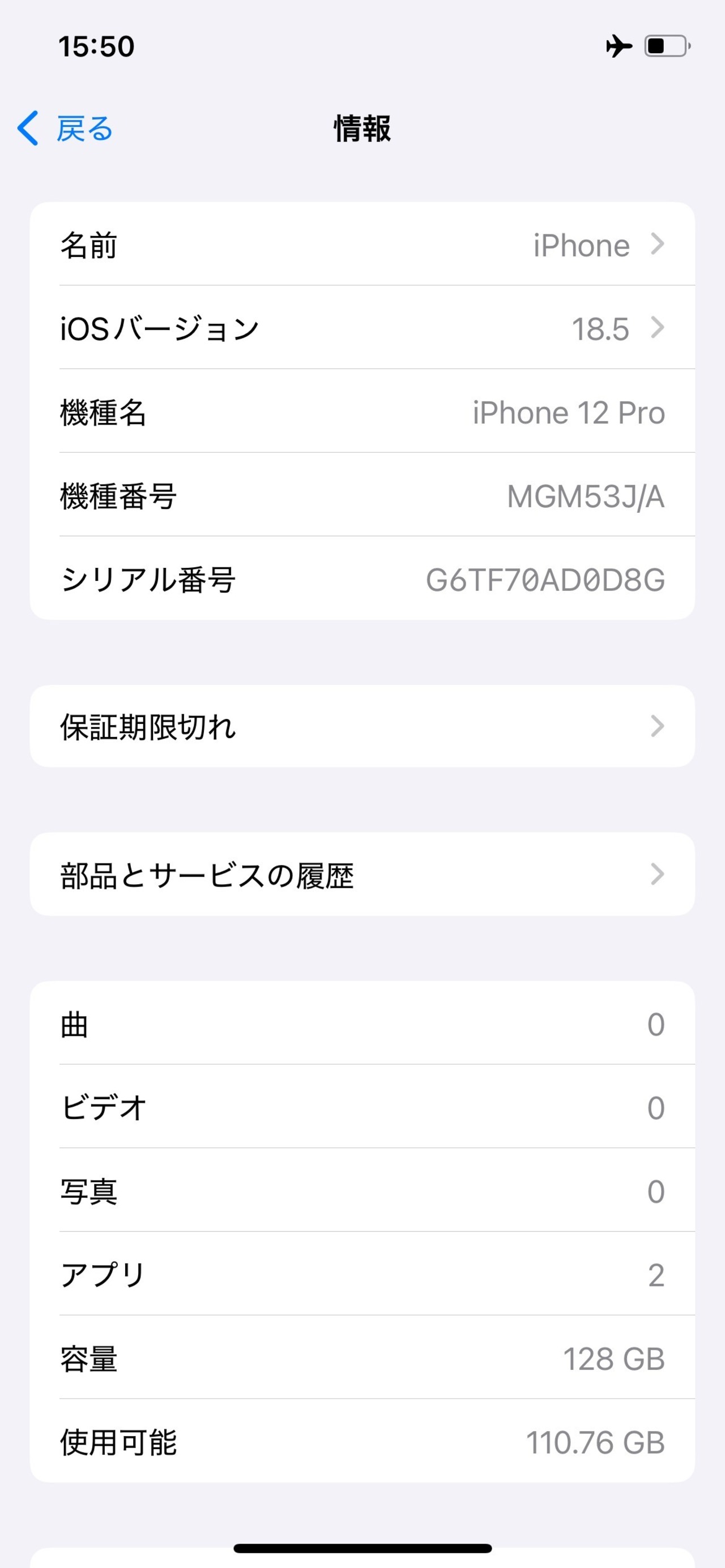The height and width of the screenshot is (1568, 725).
Task: Open the 名前 row to rename iPhone
Action: tap(362, 243)
